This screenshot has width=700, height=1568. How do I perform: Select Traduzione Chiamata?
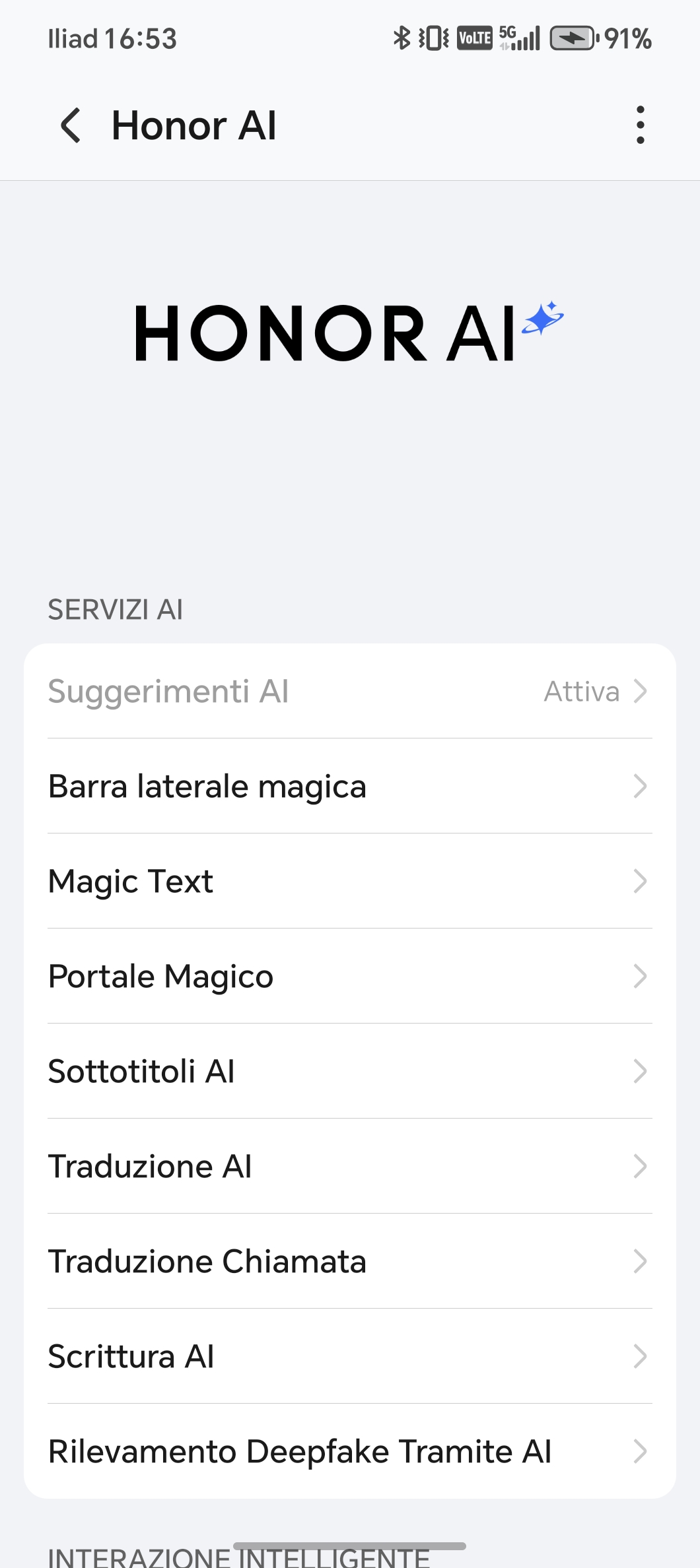tap(349, 1262)
